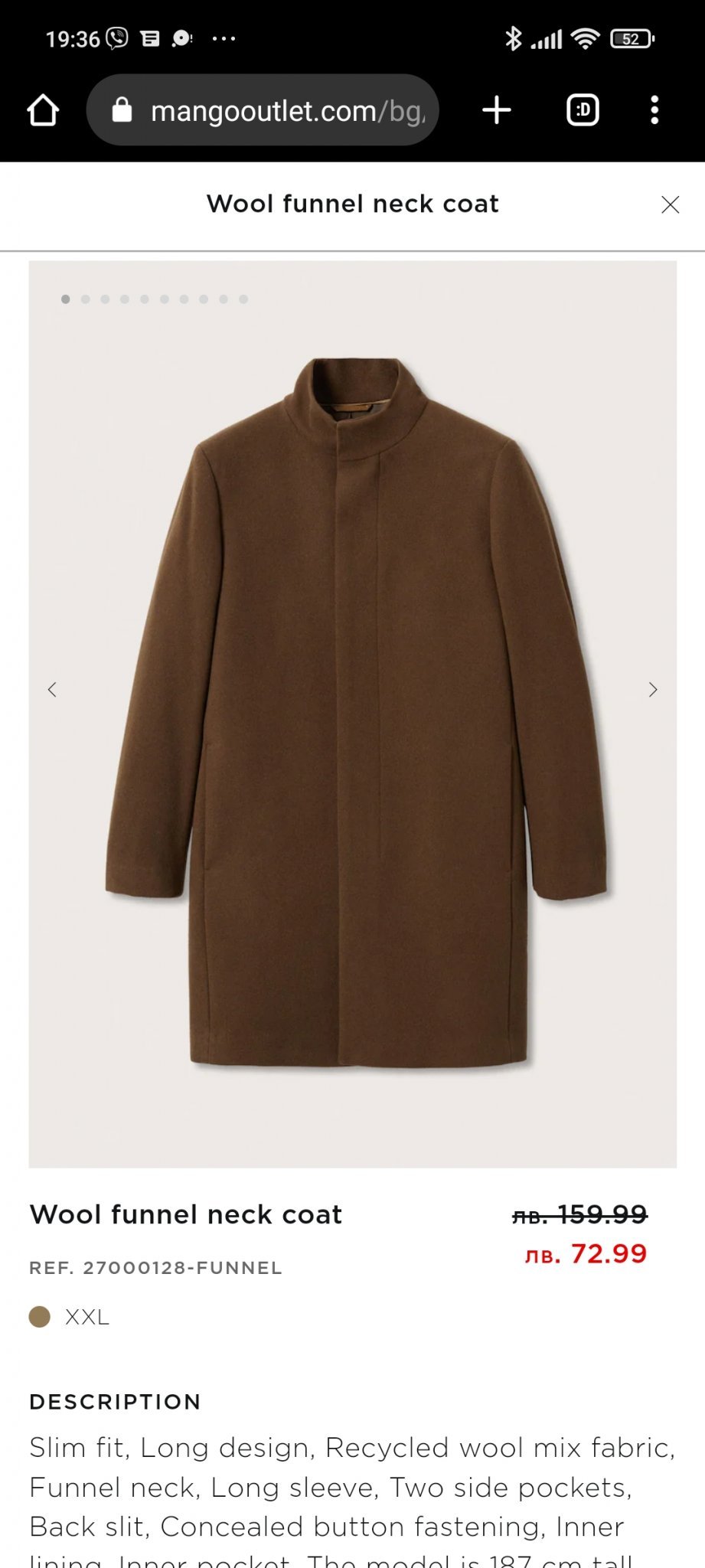Show the next coat photo
Screen dimensions: 705x1568
[x=652, y=690]
